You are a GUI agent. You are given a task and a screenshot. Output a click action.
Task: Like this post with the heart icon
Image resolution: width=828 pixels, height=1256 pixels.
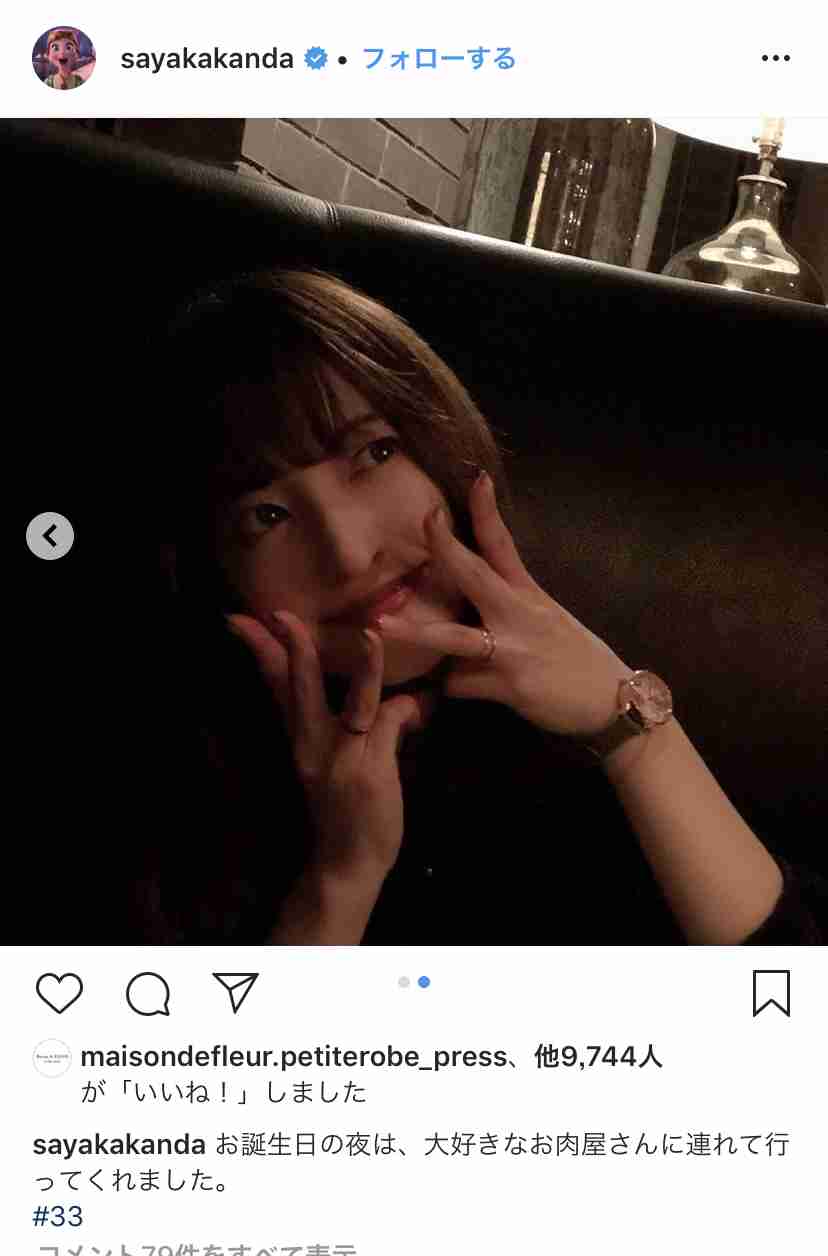(59, 993)
